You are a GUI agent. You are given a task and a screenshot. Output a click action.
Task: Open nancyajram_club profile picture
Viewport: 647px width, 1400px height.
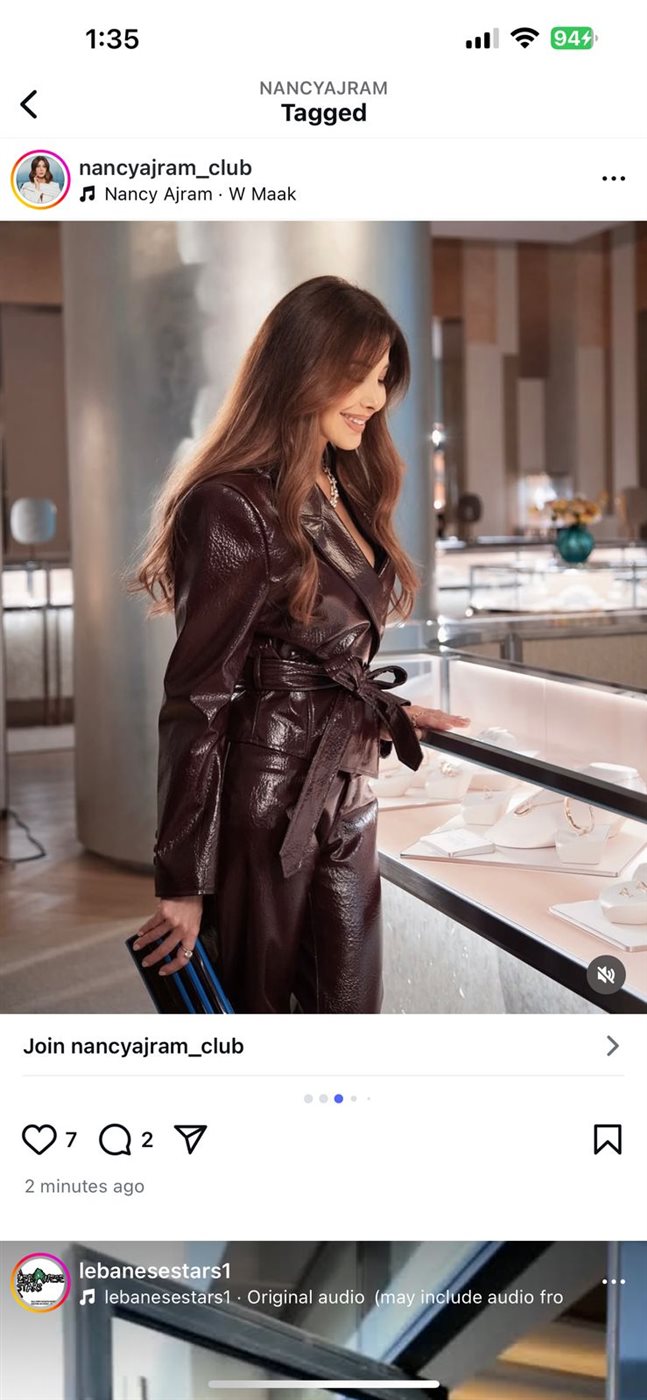[40, 180]
